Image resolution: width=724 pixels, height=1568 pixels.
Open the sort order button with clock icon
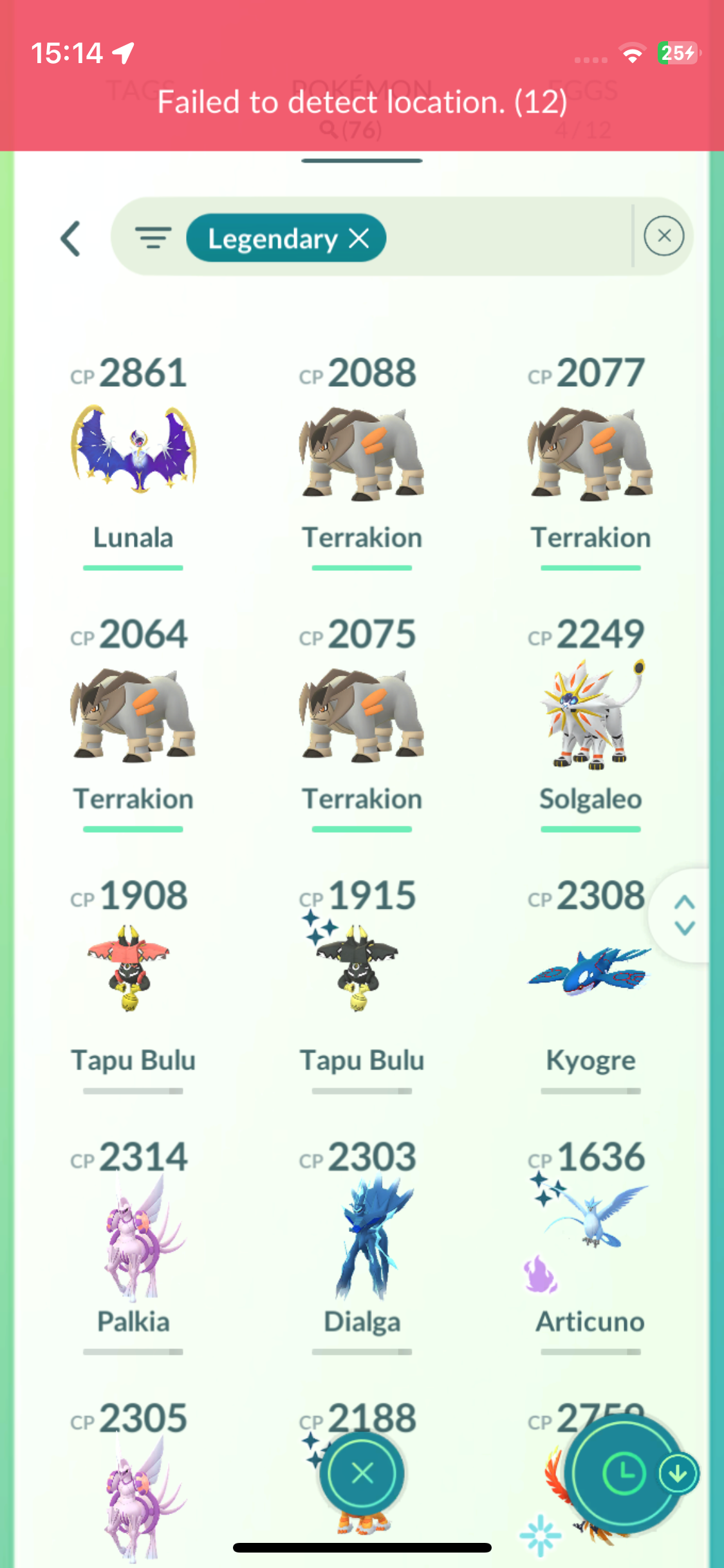[x=622, y=1473]
